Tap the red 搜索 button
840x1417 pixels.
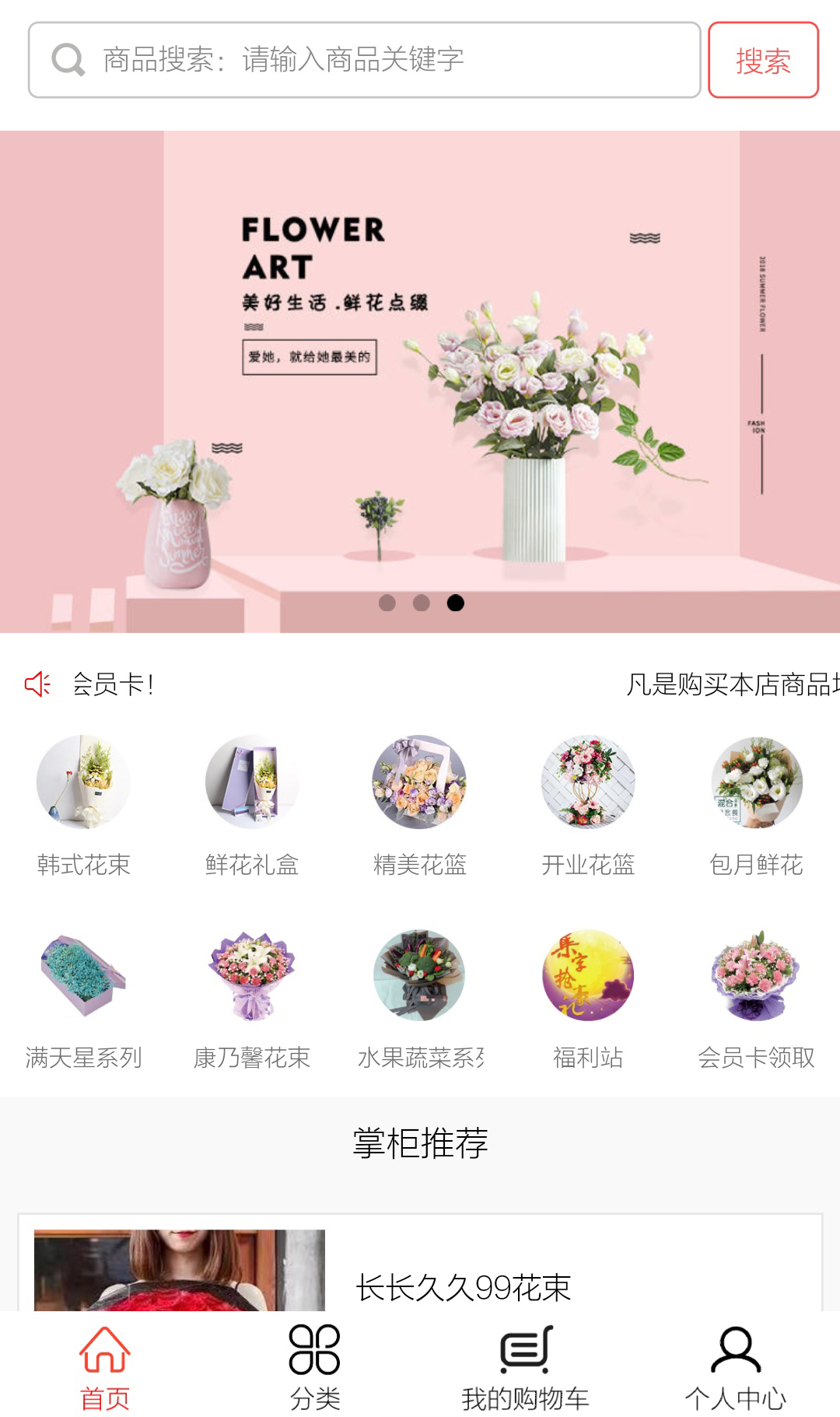point(763,60)
